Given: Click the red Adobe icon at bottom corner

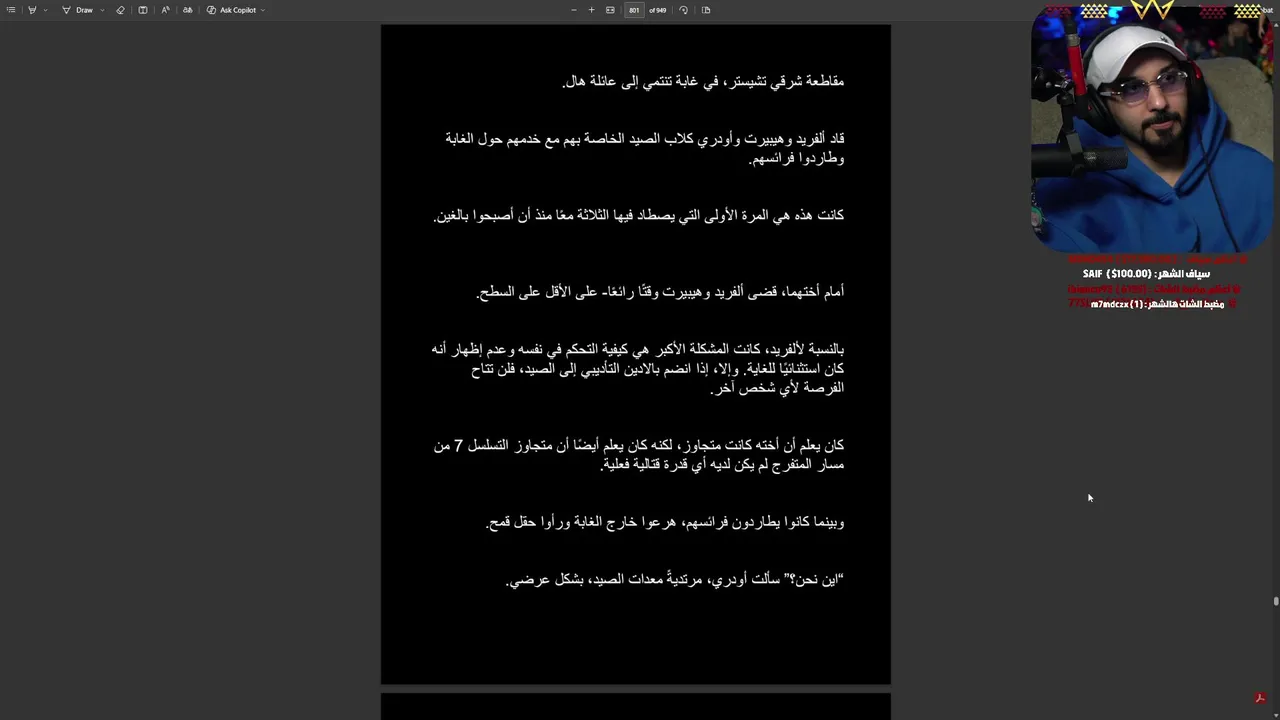Looking at the screenshot, I should click(x=1260, y=698).
